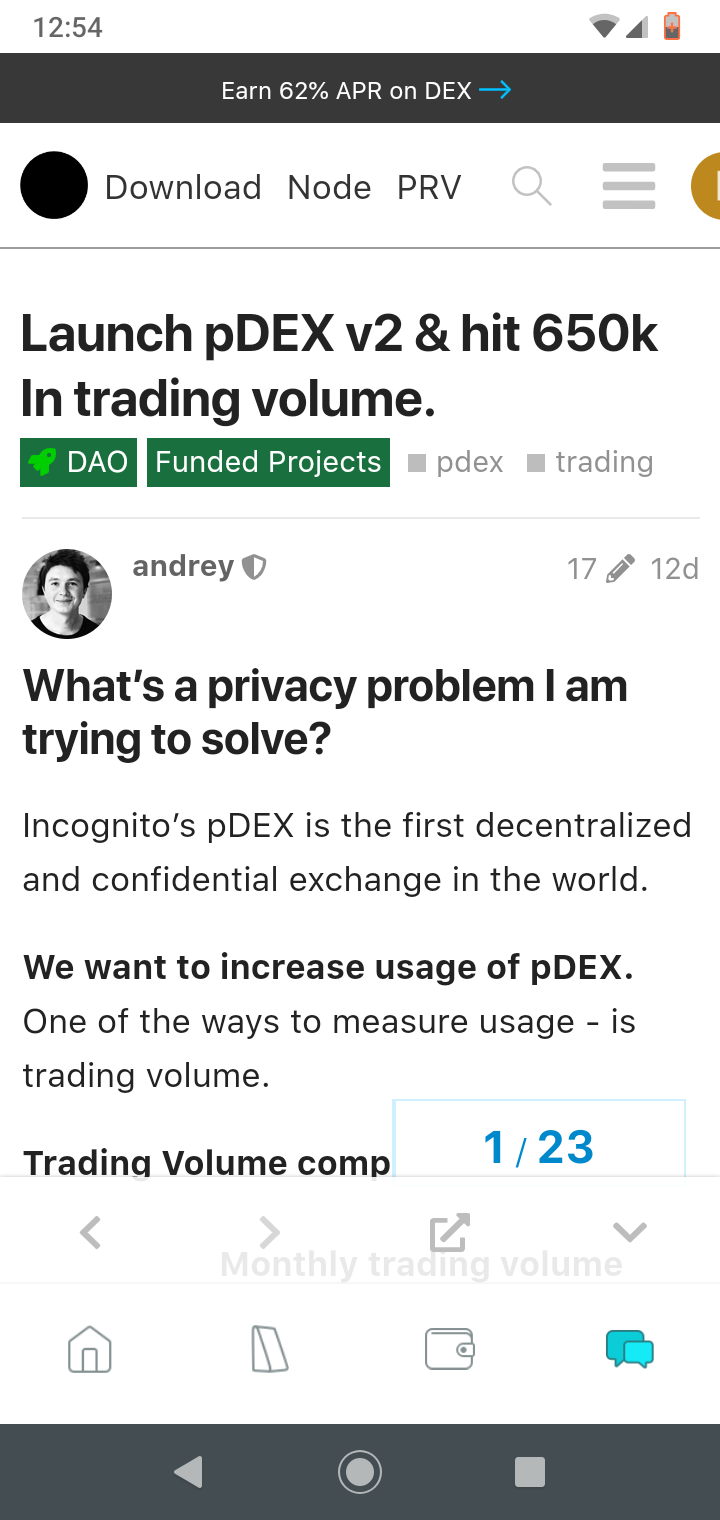Open the DAO category tag
Viewport: 720px width, 1520px height.
click(x=79, y=462)
